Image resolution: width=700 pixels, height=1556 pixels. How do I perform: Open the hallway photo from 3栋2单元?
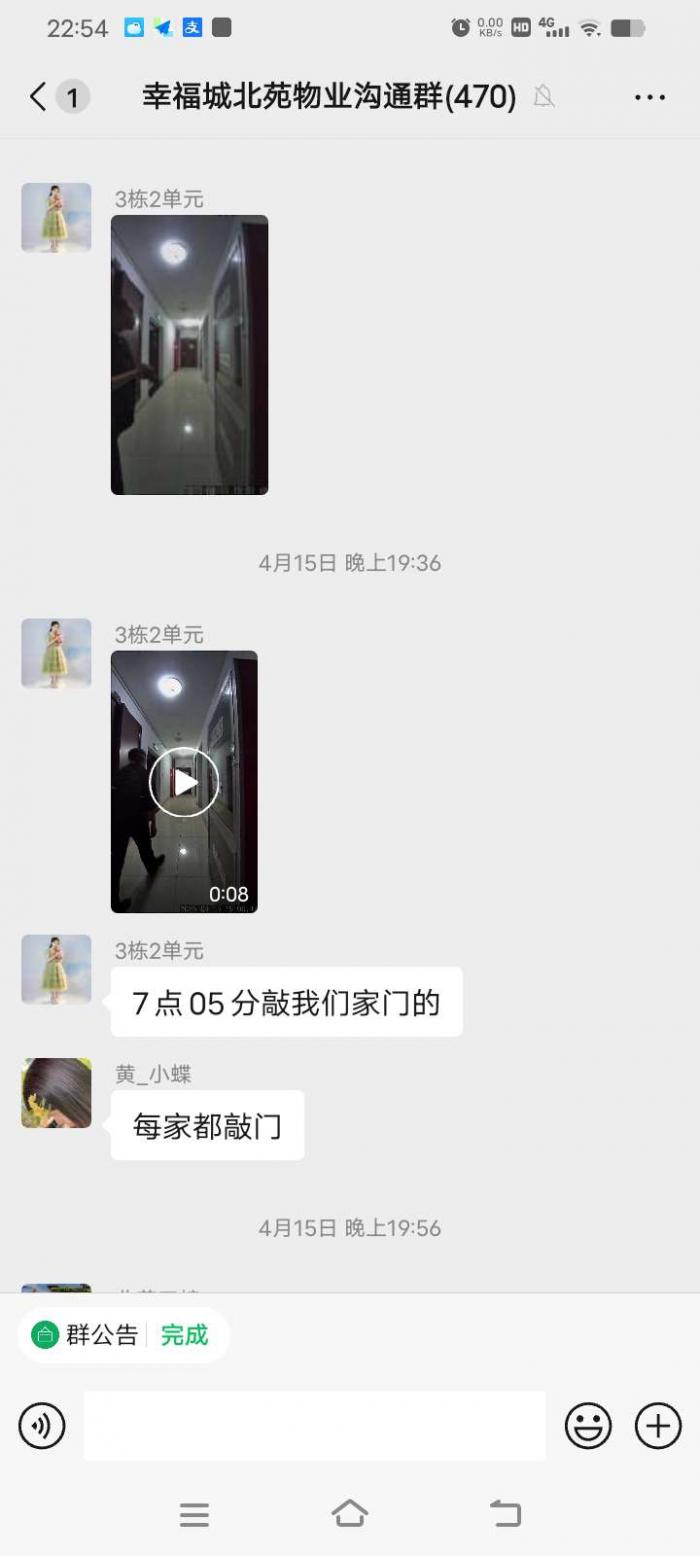189,355
